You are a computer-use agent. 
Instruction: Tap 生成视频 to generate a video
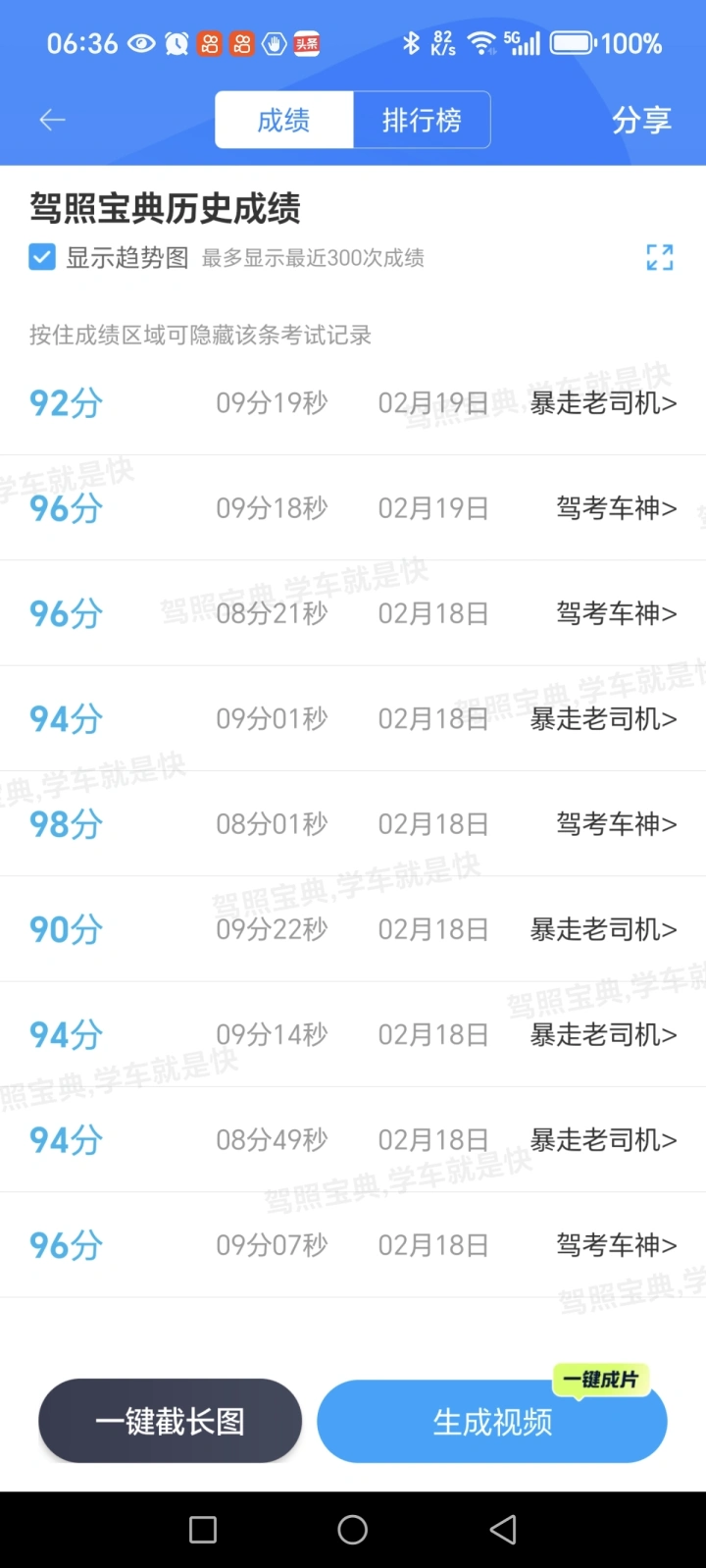point(492,1421)
